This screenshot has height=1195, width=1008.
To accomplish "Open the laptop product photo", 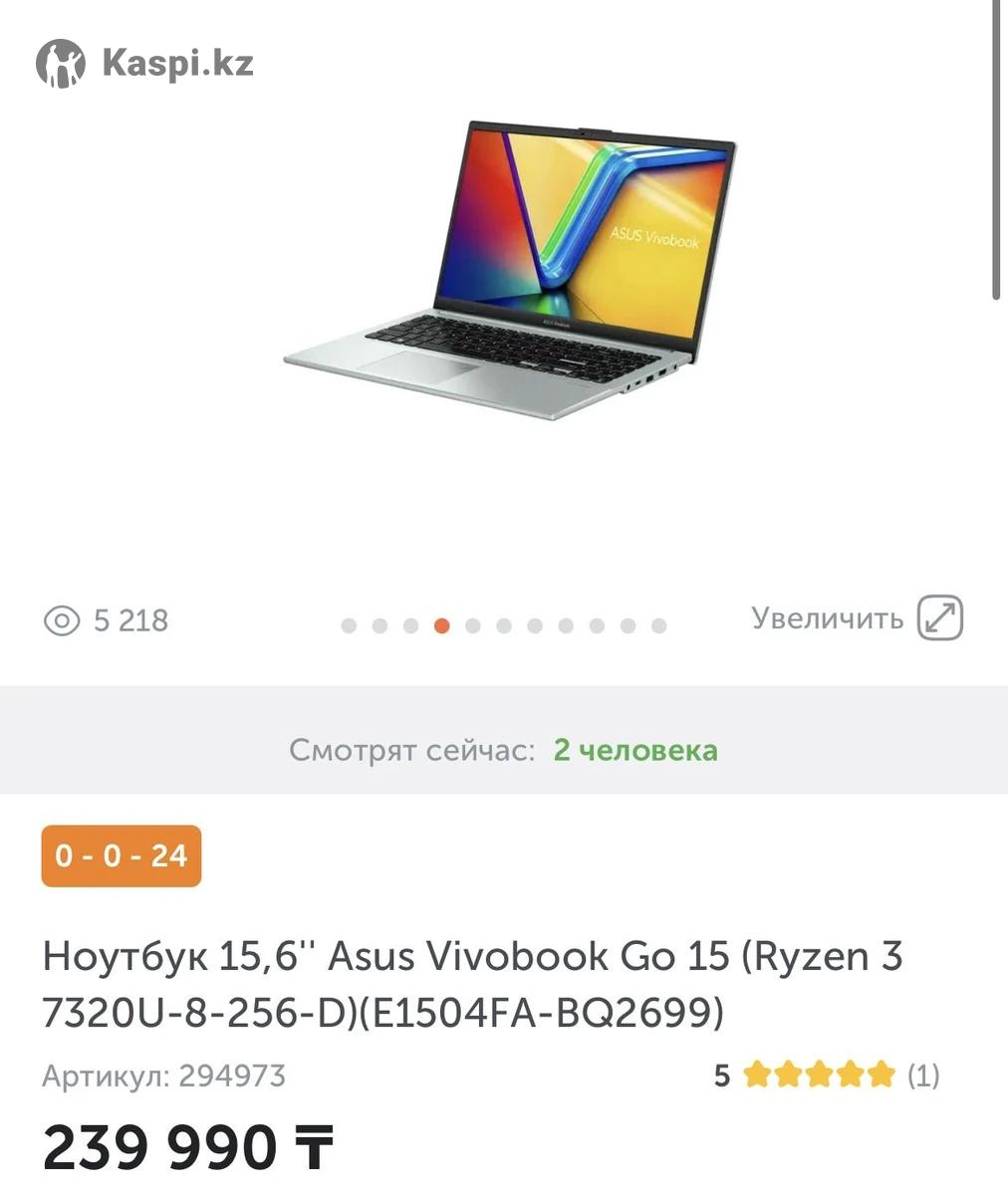I will pos(510,271).
